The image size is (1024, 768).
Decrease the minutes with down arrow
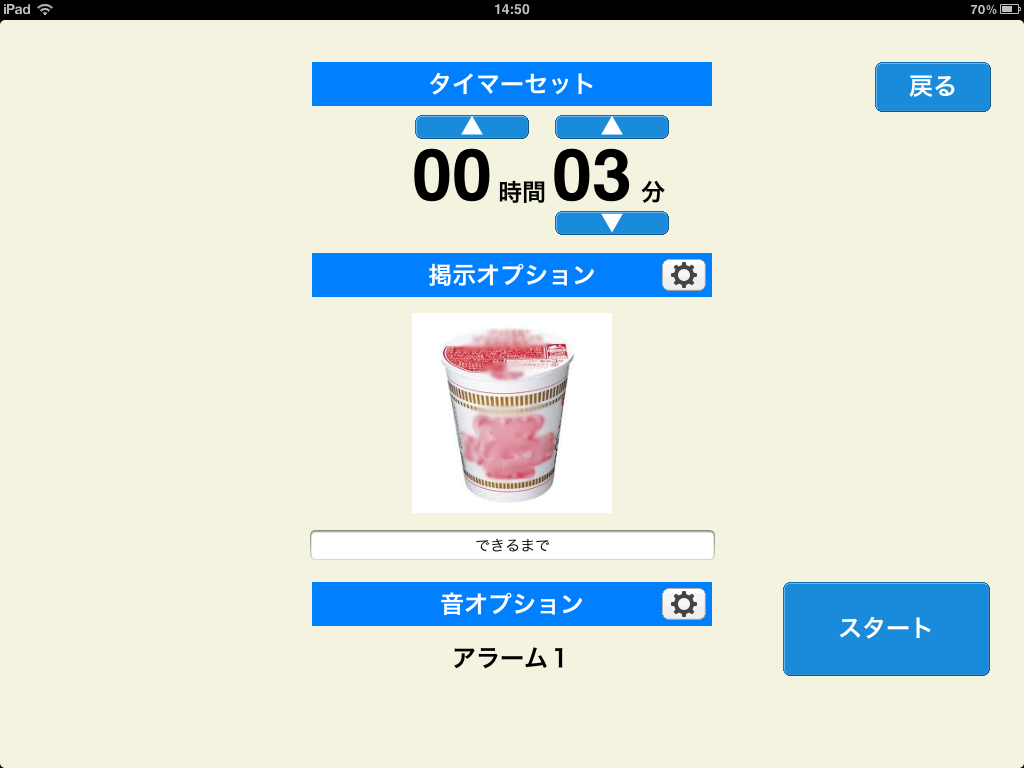click(x=612, y=223)
